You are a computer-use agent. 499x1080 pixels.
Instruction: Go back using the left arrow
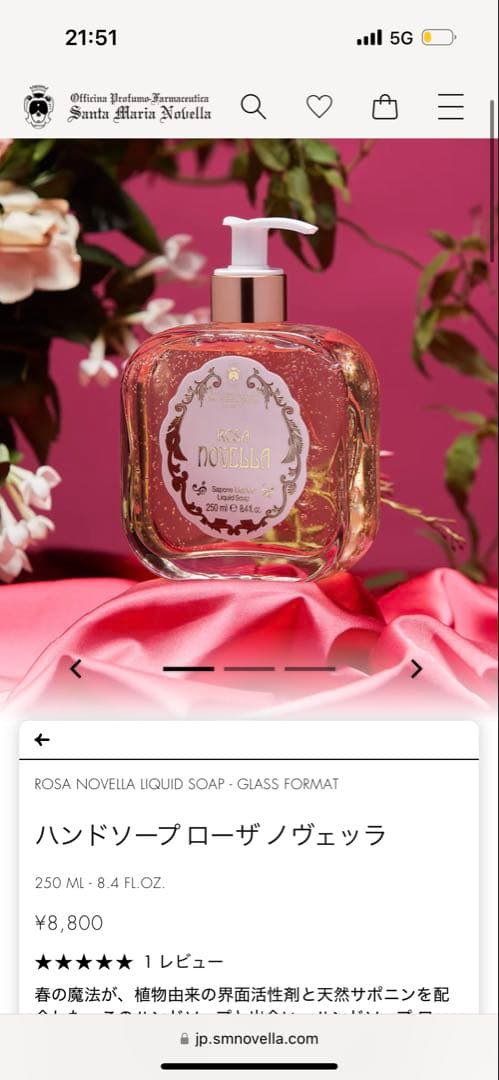(x=43, y=739)
